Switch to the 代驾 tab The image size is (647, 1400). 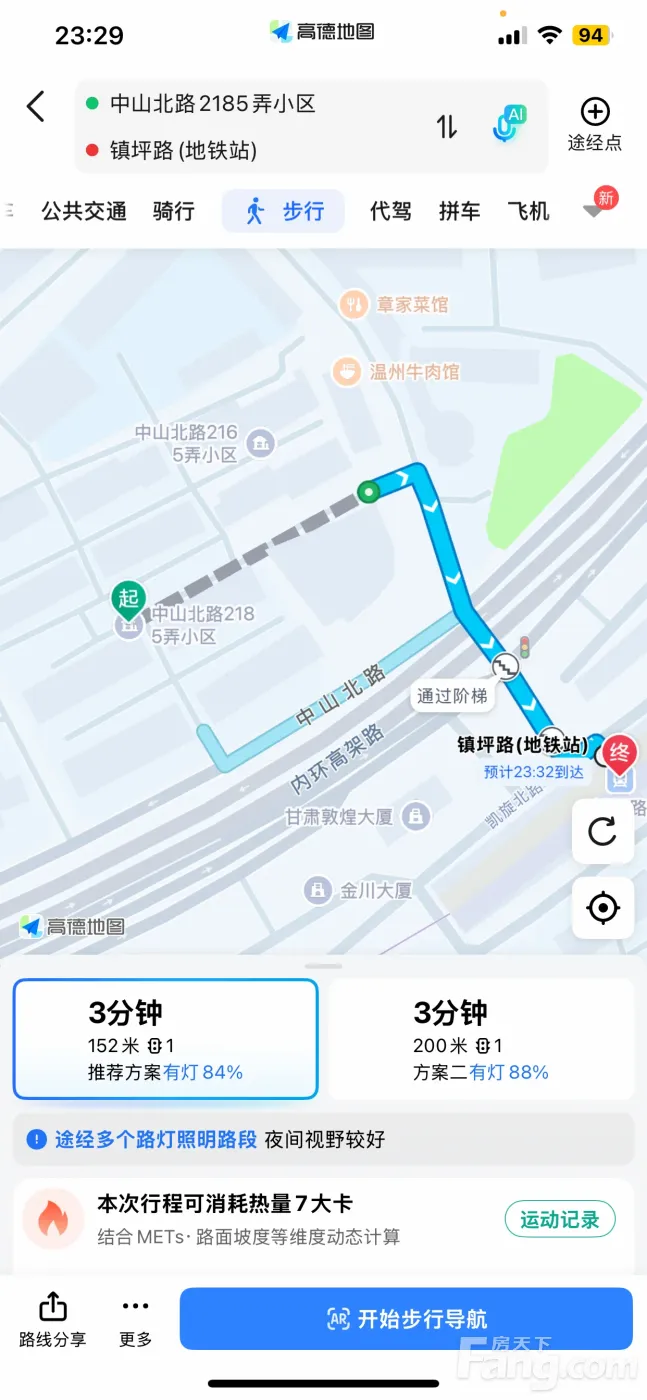[x=390, y=211]
